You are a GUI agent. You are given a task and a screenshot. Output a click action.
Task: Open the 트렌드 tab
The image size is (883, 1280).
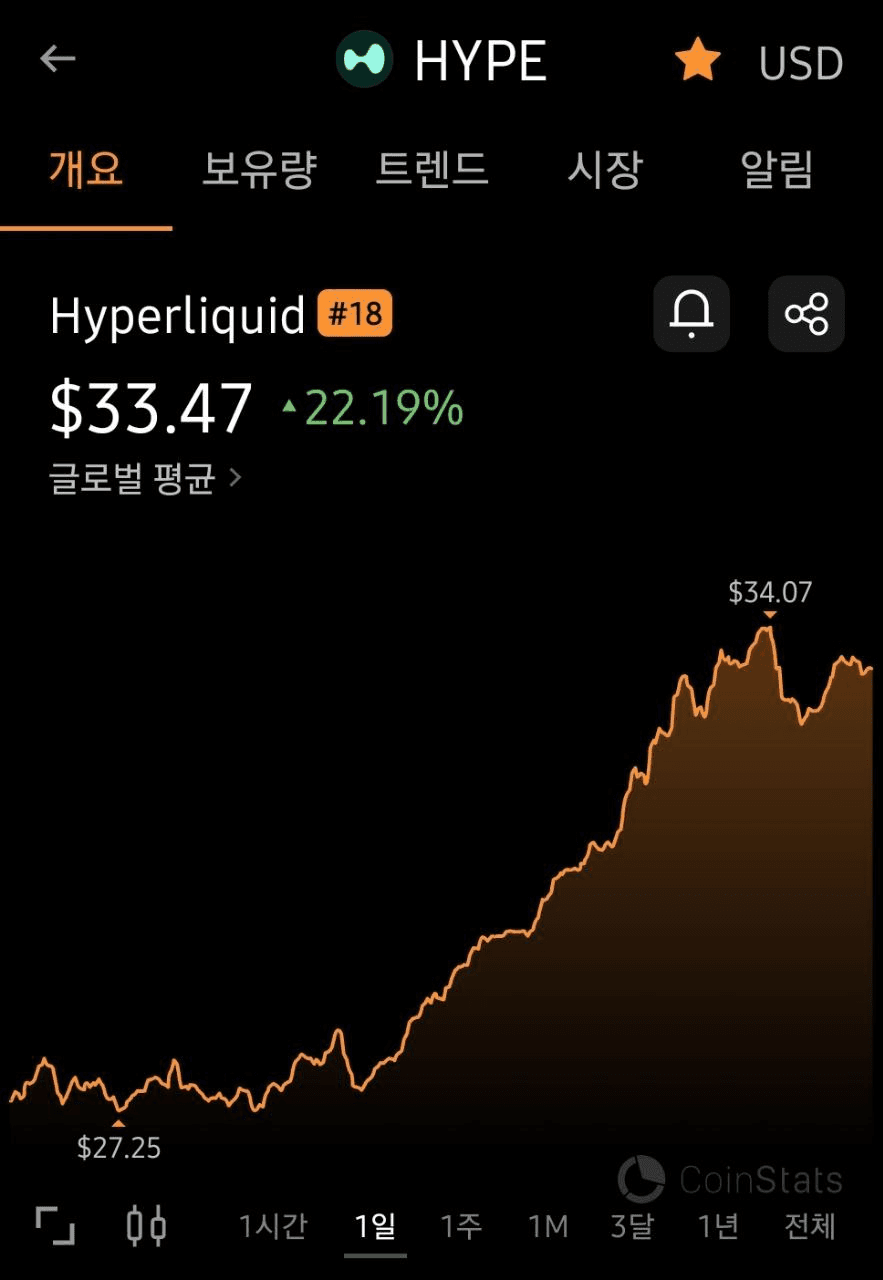[x=432, y=170]
